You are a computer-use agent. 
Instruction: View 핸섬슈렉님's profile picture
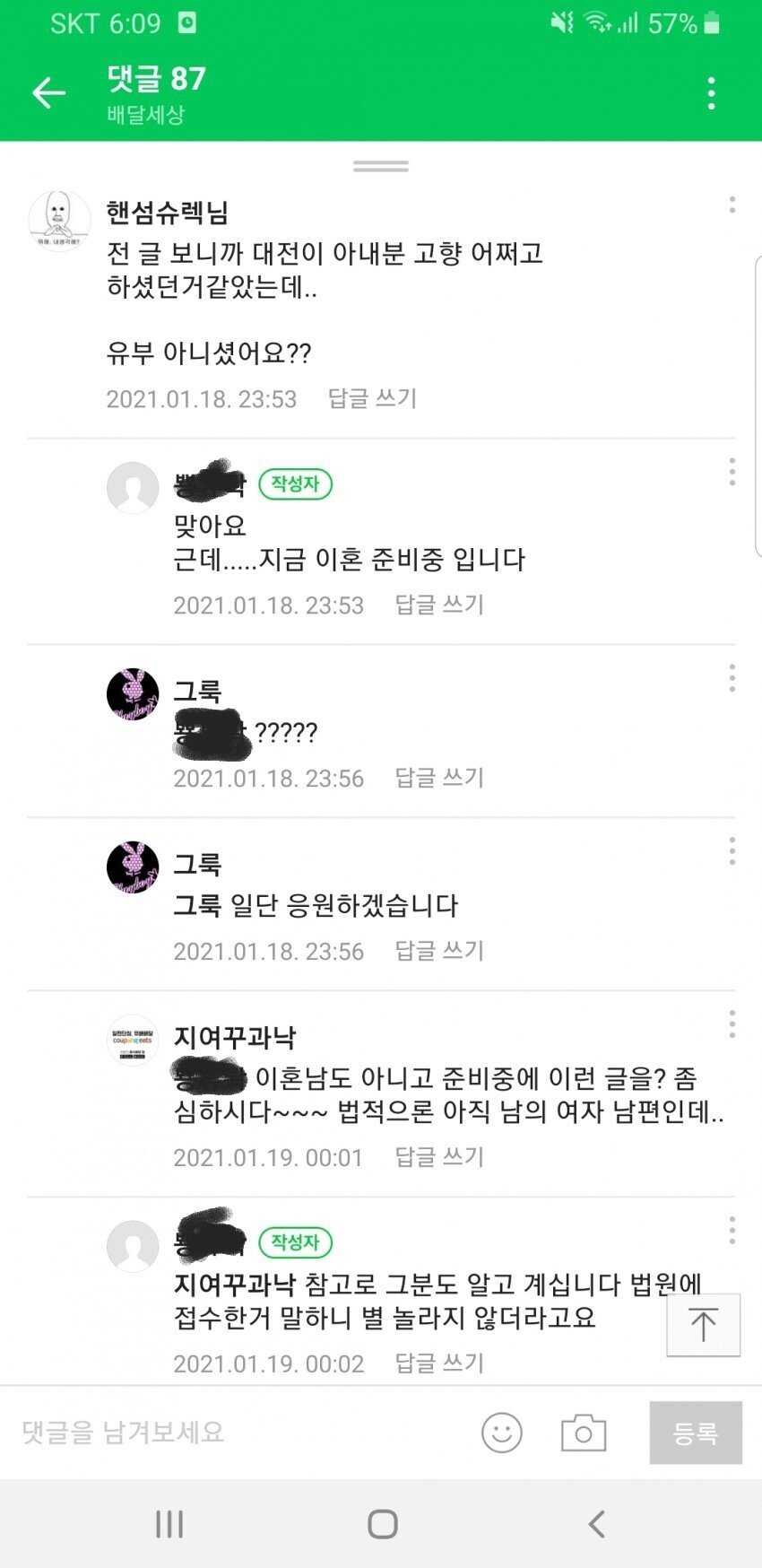[x=59, y=221]
